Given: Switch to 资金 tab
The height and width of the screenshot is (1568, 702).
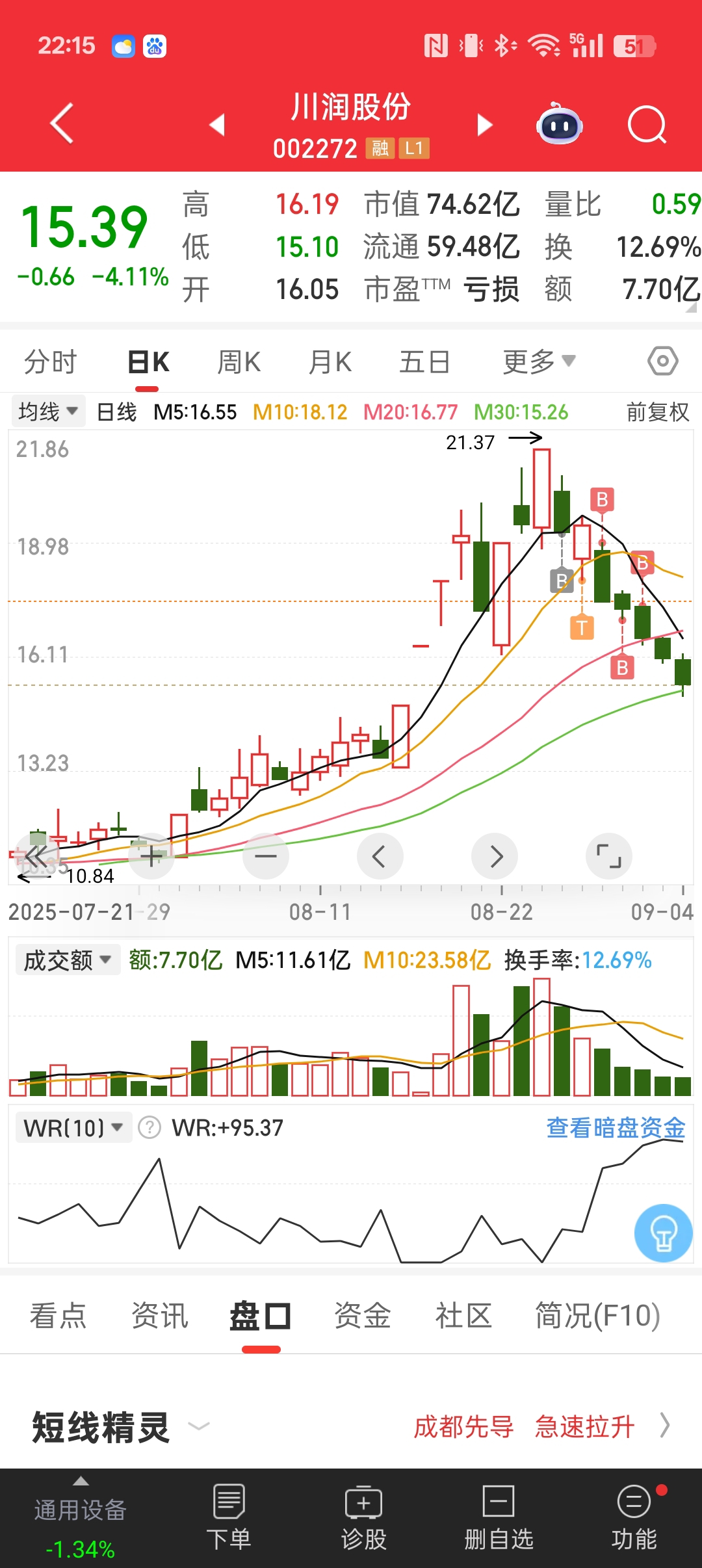Looking at the screenshot, I should click(x=362, y=1316).
